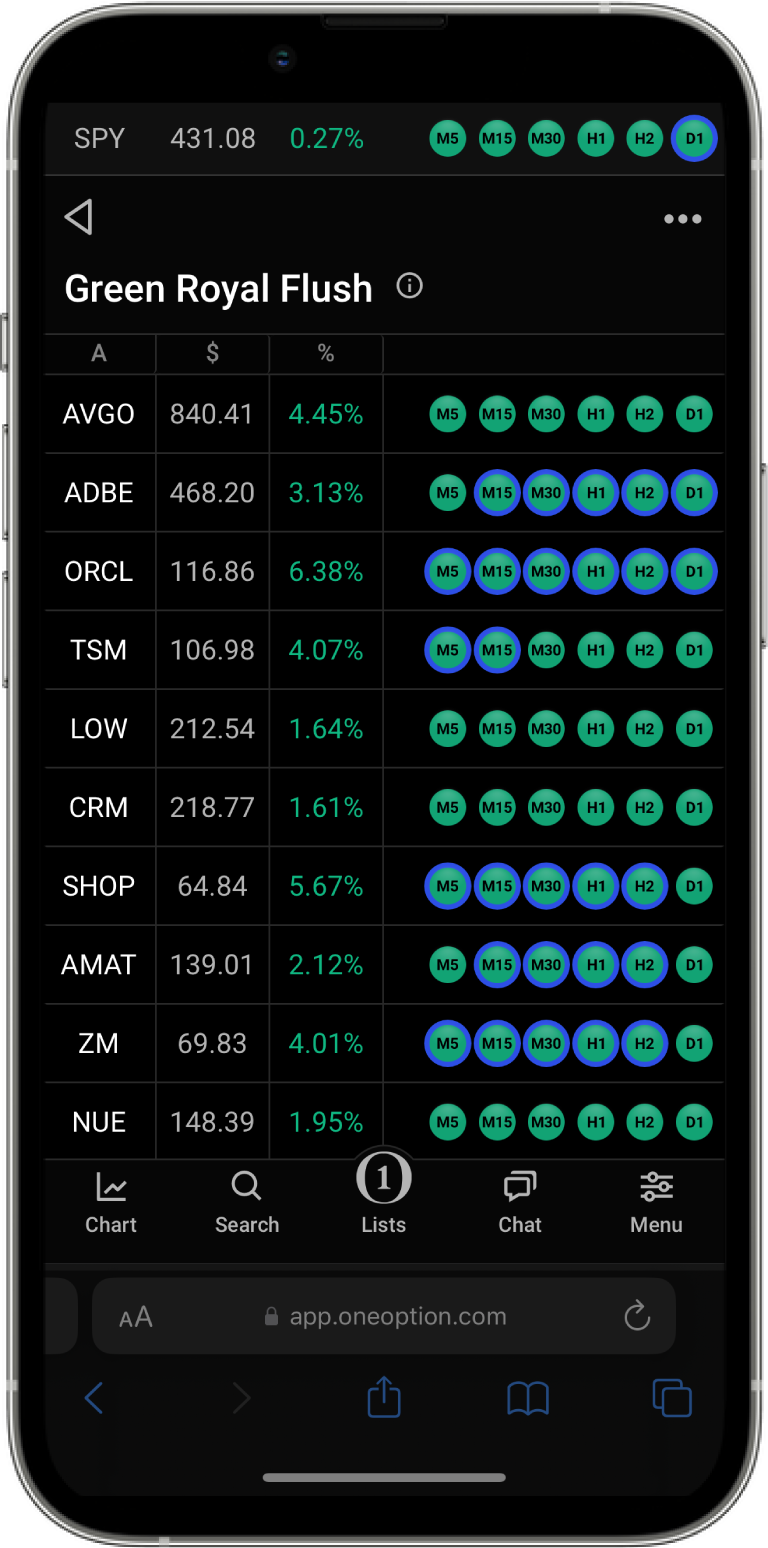This screenshot has height=1548, width=768.
Task: Open the info icon beside Green Royal Flush
Action: (408, 286)
